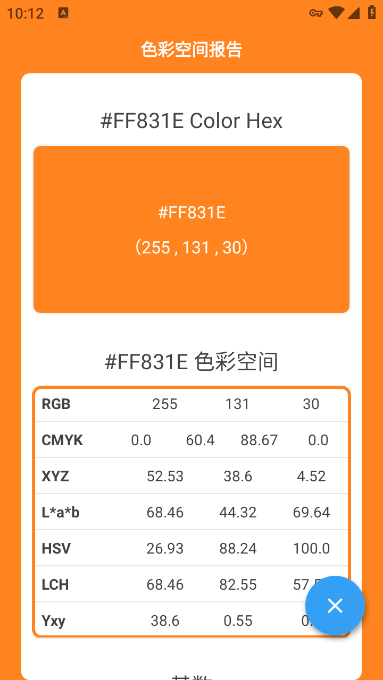The image size is (383, 680).
Task: Close the report with the blue X button
Action: (x=335, y=605)
